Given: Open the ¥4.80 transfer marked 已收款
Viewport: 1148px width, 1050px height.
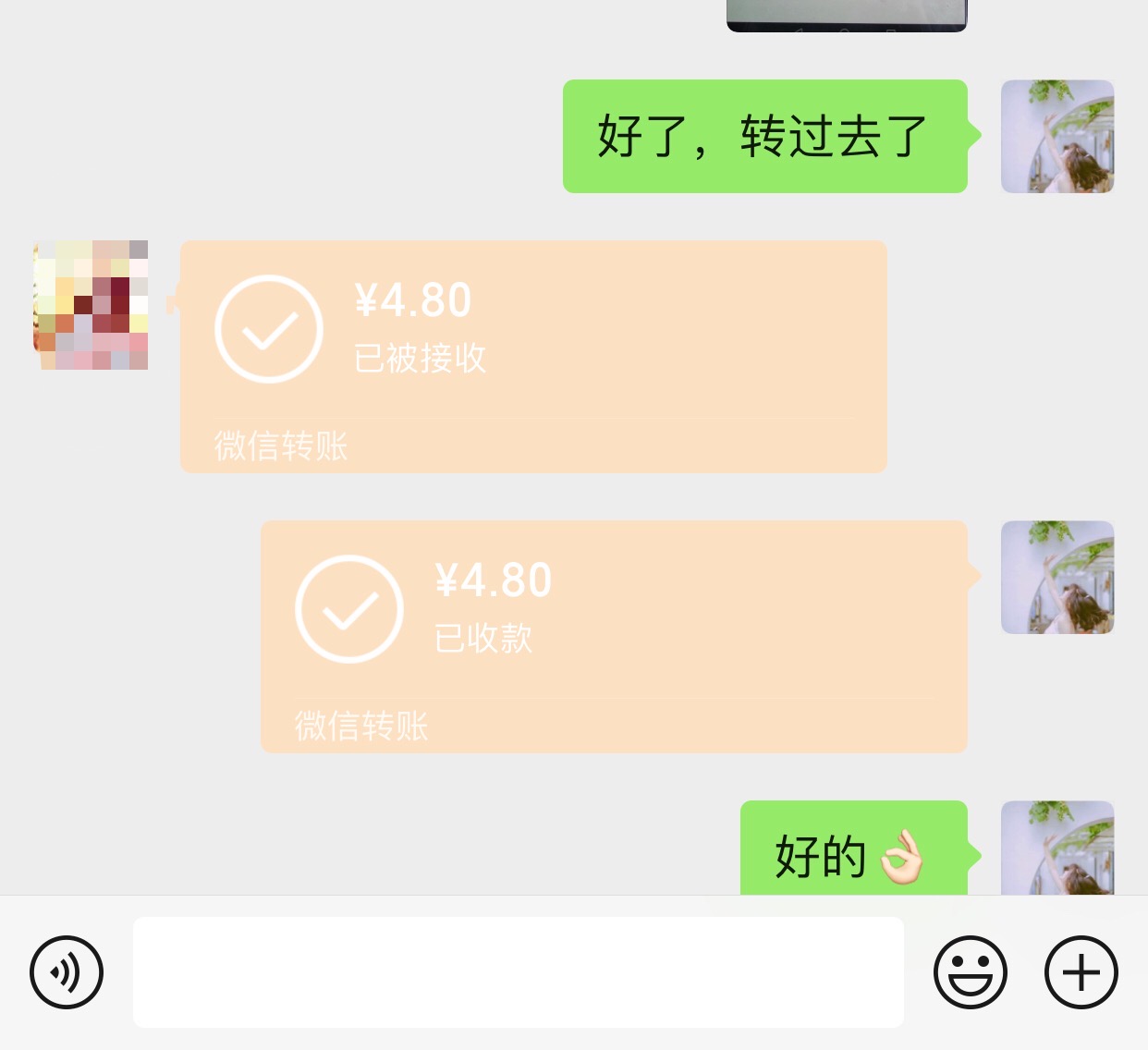Looking at the screenshot, I should click(614, 636).
